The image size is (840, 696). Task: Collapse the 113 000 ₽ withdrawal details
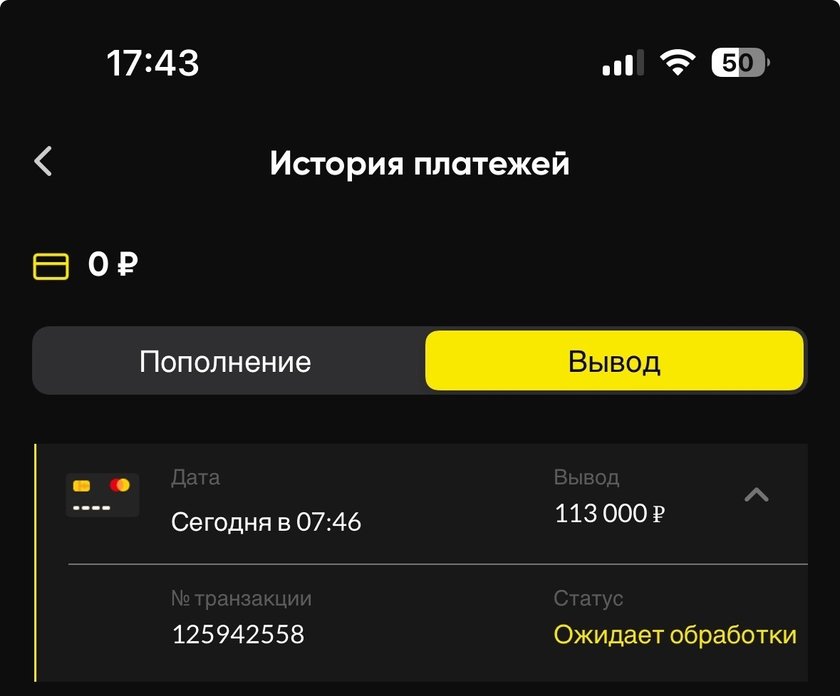757,495
